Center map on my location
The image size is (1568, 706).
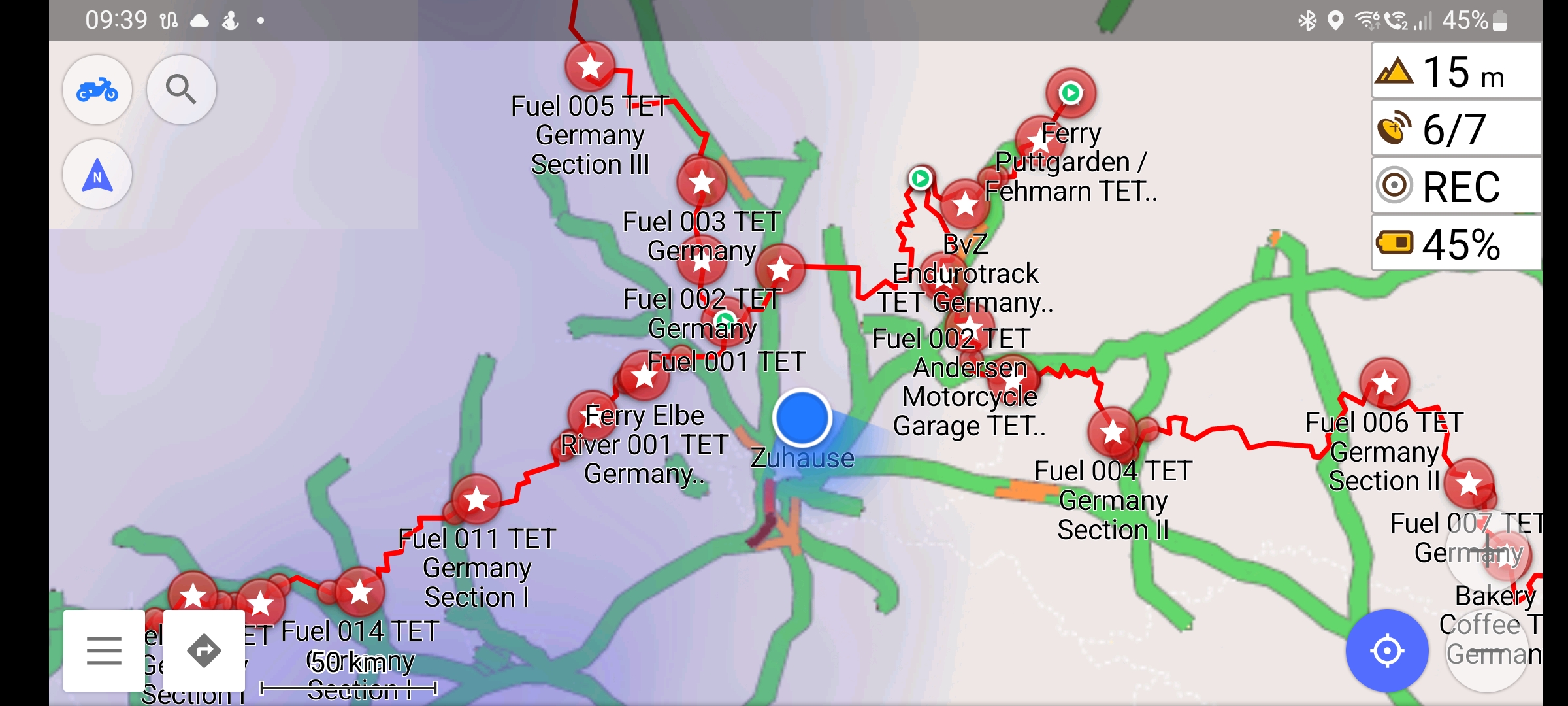(1386, 650)
